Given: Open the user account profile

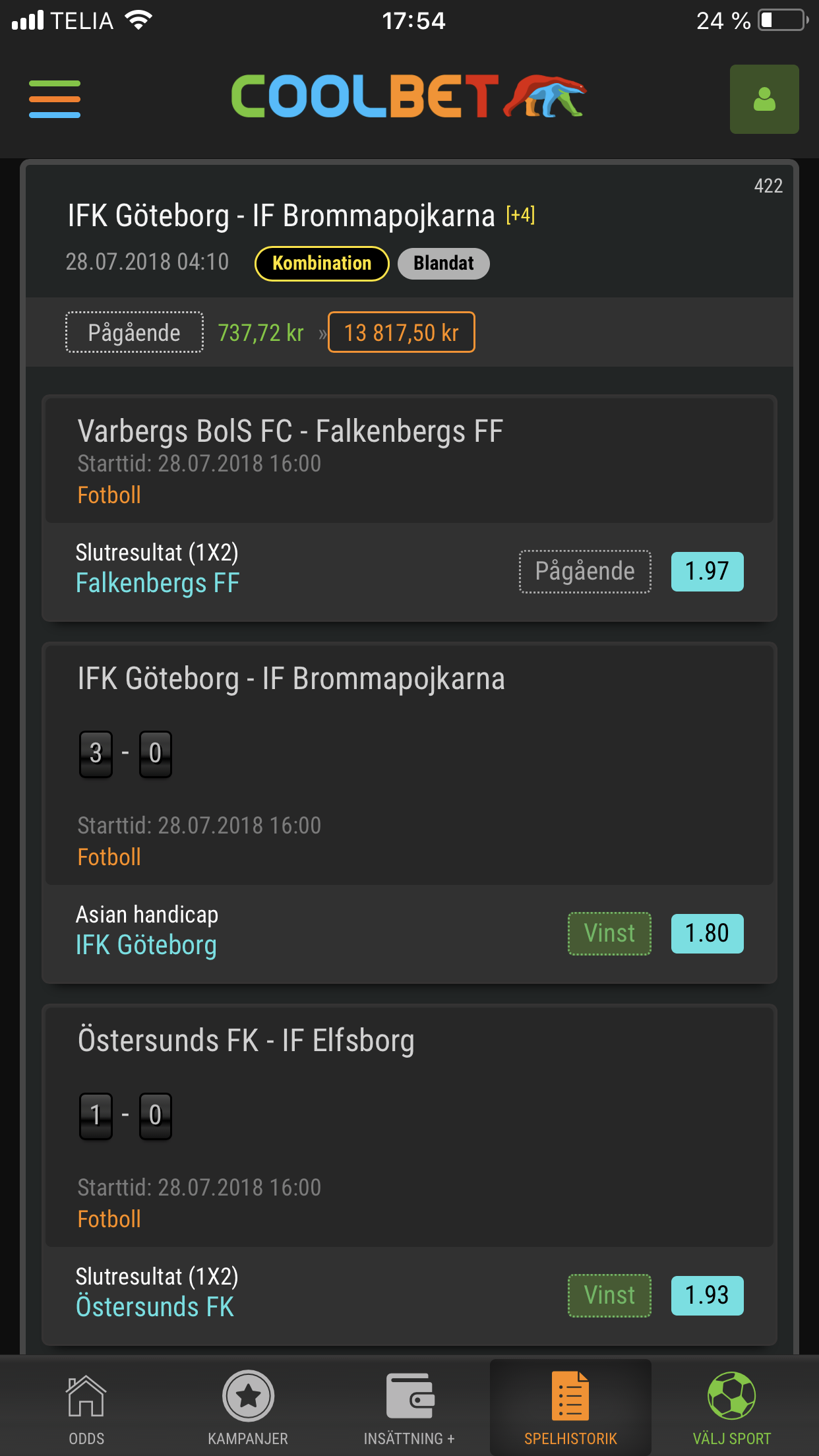Looking at the screenshot, I should tap(764, 99).
